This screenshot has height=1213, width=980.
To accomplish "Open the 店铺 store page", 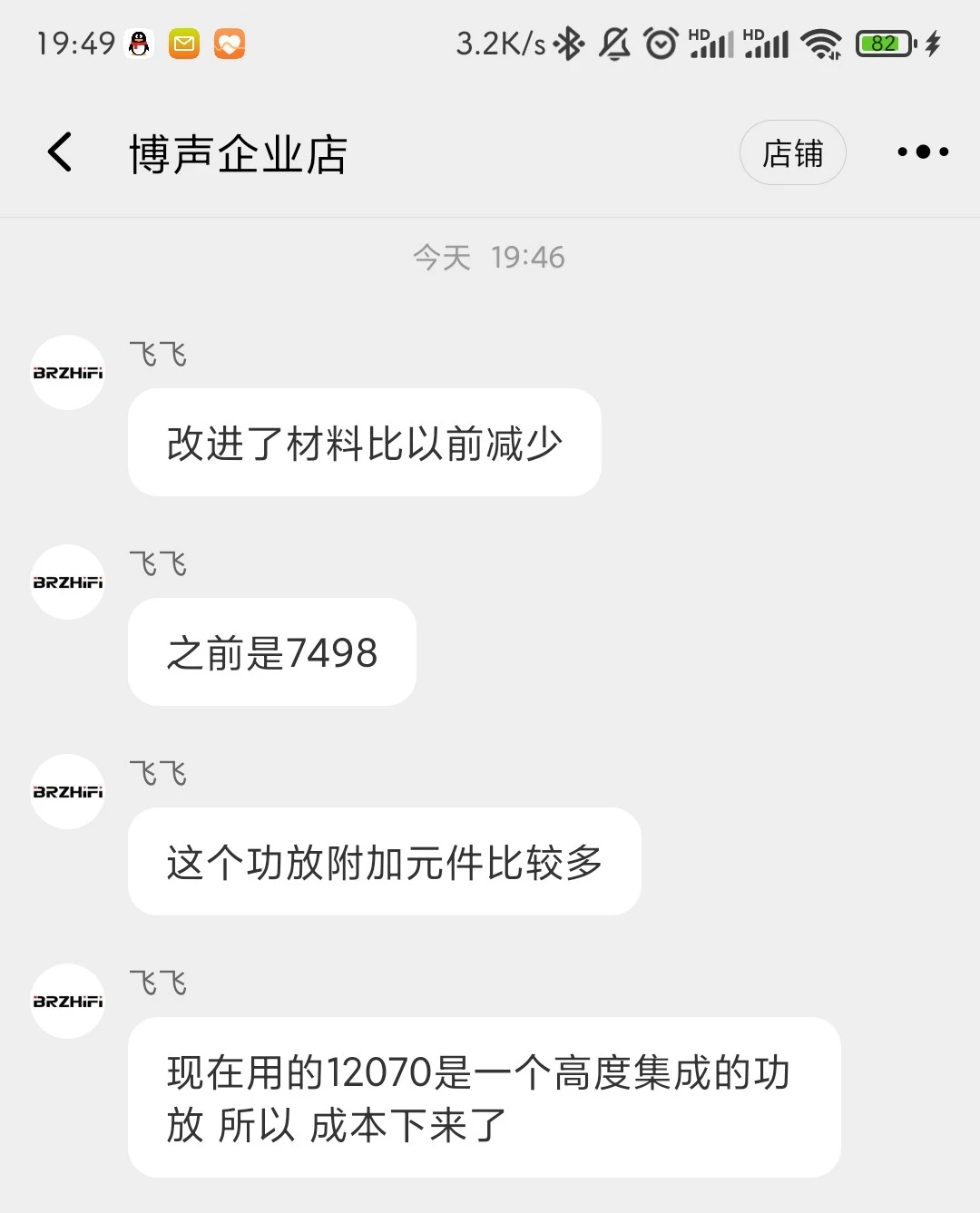I will point(792,153).
